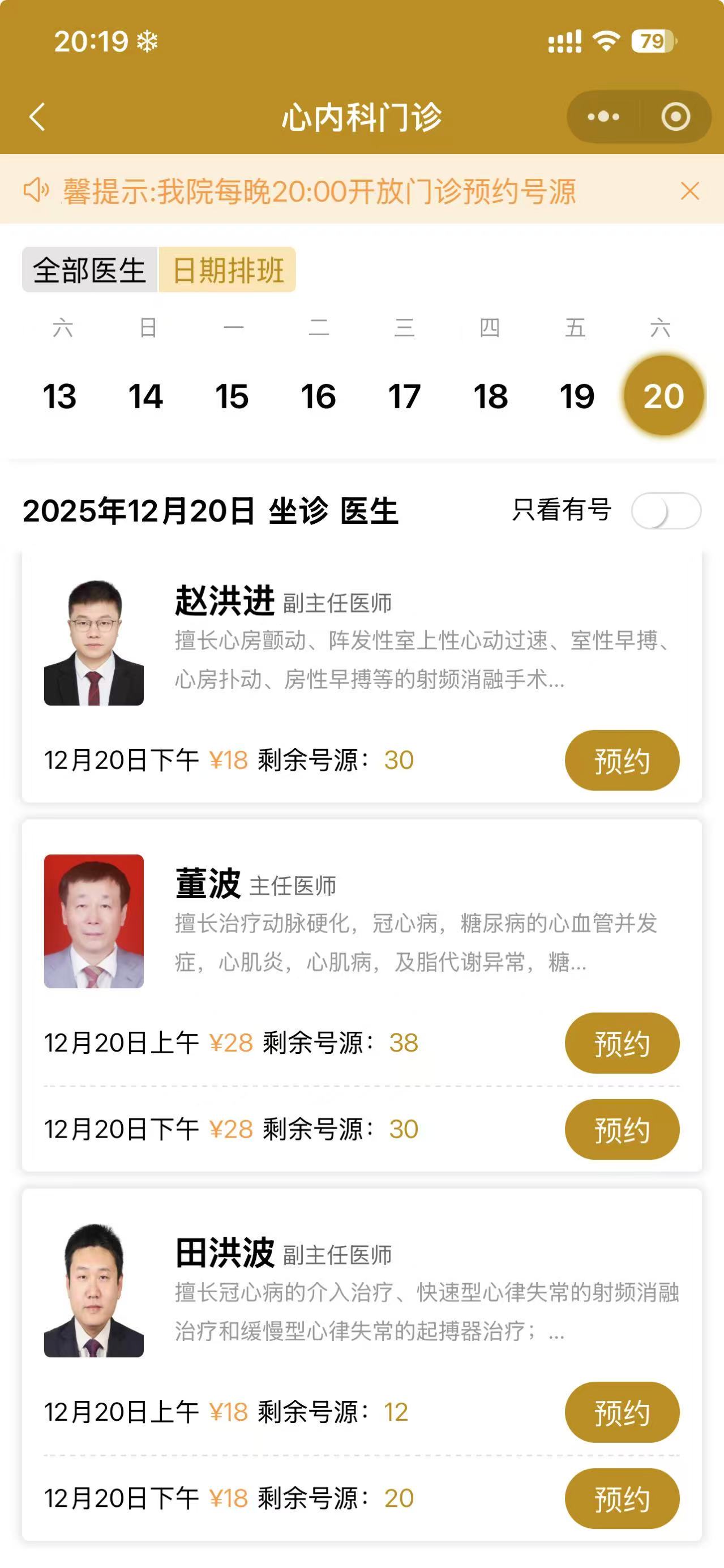Close the mini program via circle icon
724x1568 pixels.
tap(675, 117)
